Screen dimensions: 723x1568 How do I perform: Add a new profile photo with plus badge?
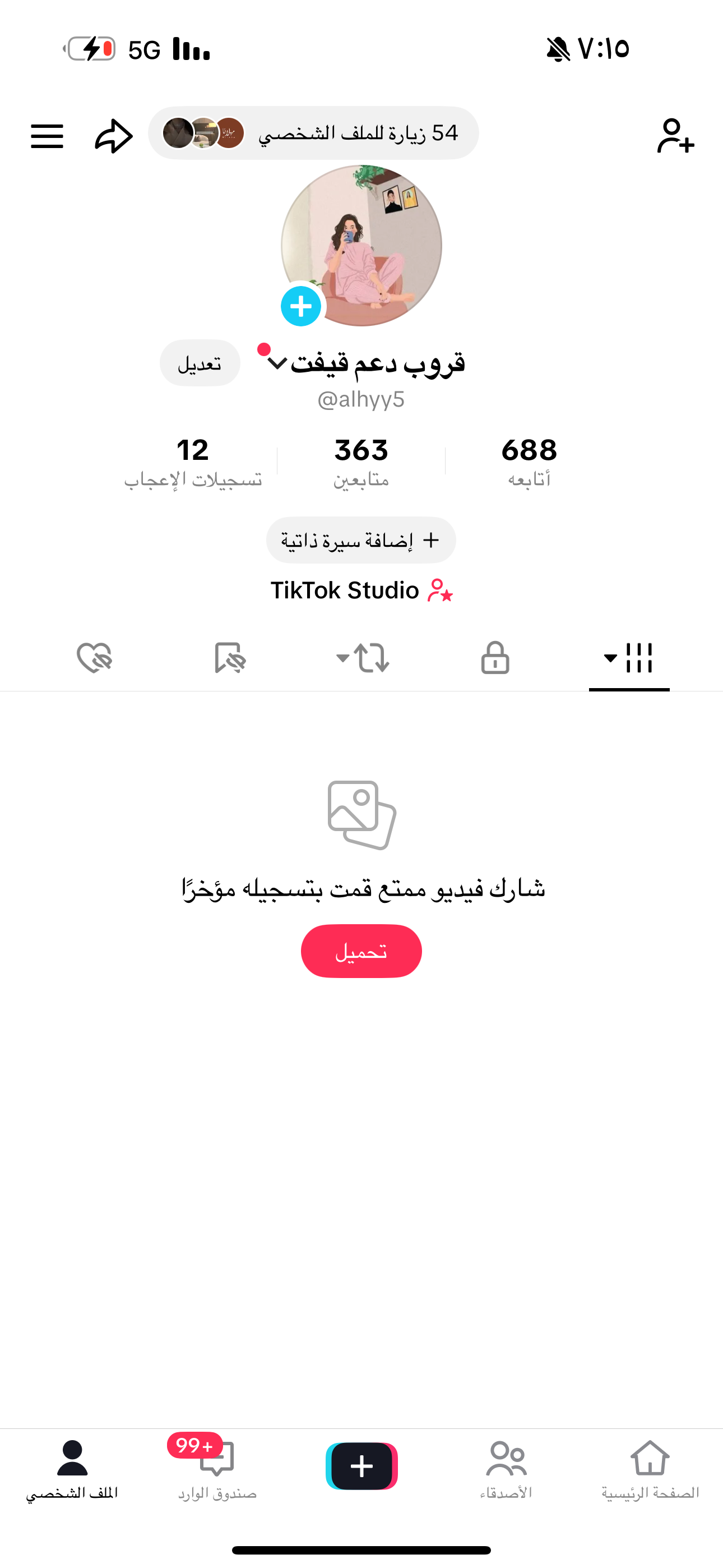click(x=302, y=306)
